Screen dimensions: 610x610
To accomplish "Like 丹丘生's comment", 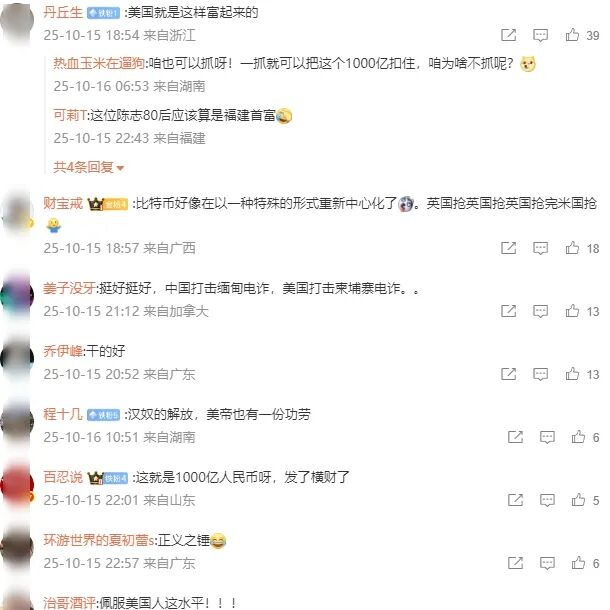I will (x=572, y=35).
